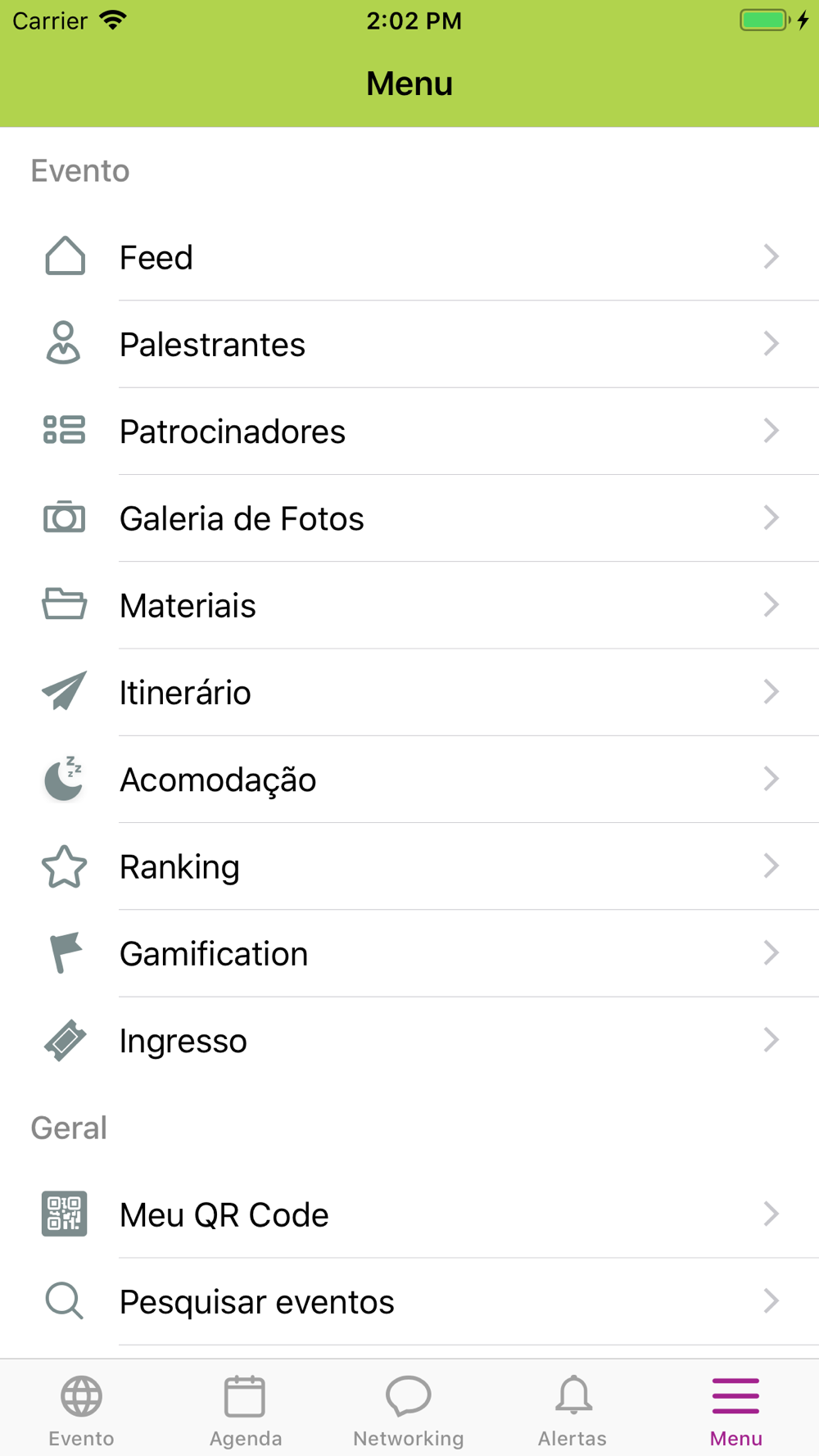Open the Networking tab
The image size is (819, 1456).
[x=409, y=1410]
